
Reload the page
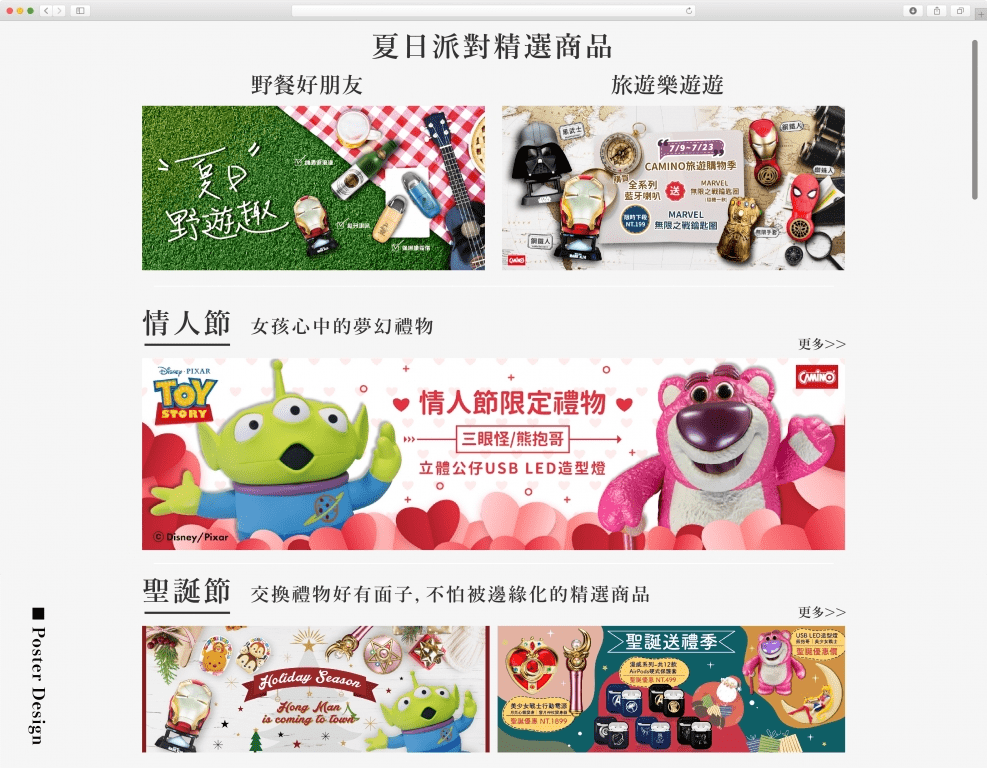(x=689, y=10)
